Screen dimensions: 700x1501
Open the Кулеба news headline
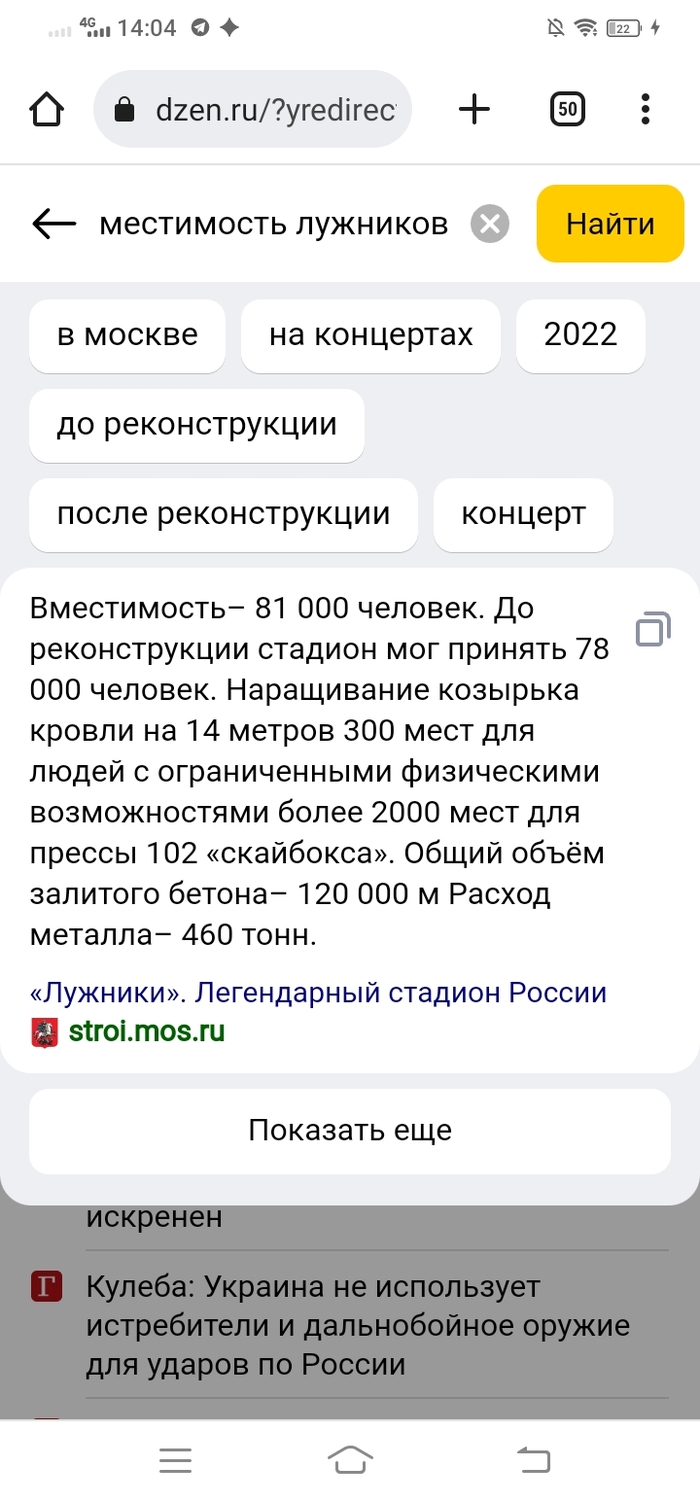coord(357,1325)
